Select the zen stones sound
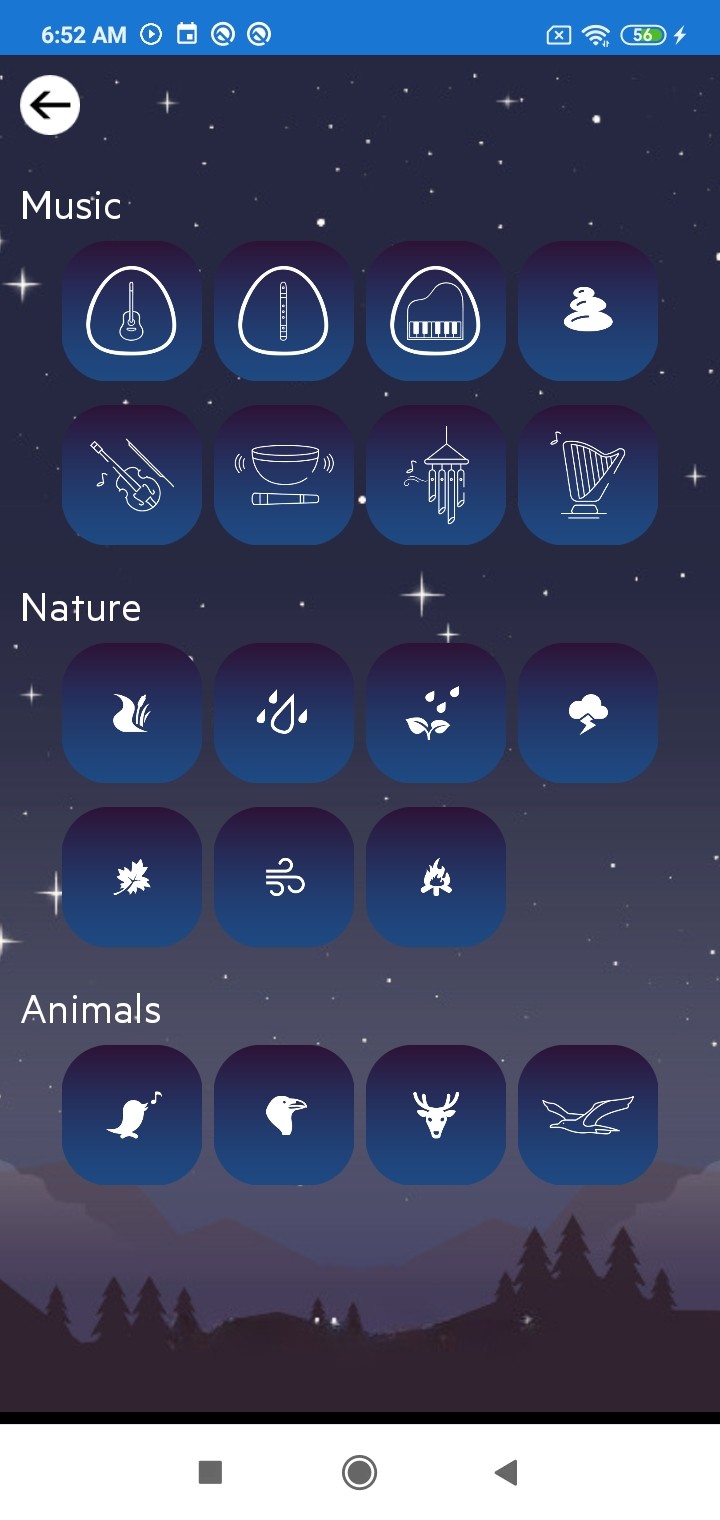Image resolution: width=720 pixels, height=1520 pixels. [x=588, y=311]
